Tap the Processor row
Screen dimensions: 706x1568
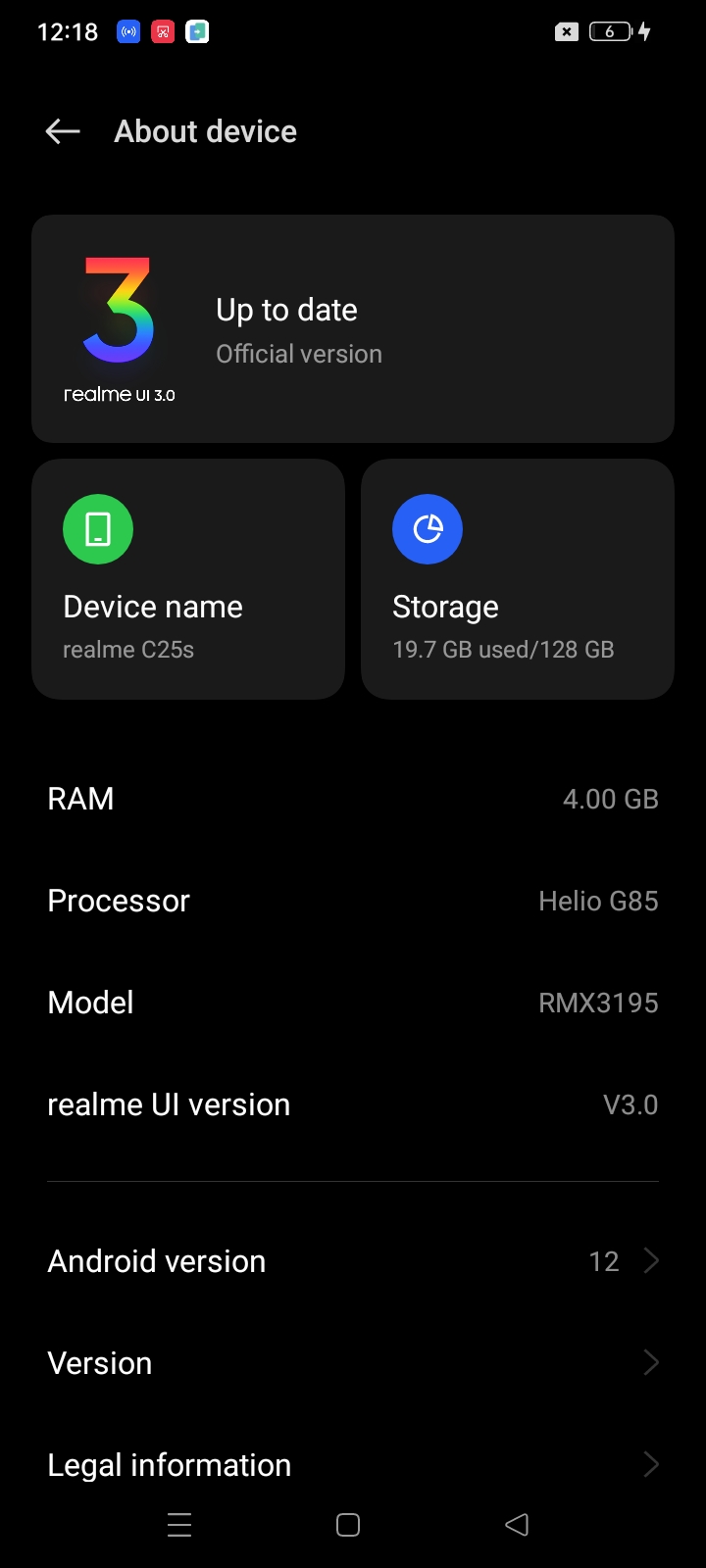pos(353,901)
